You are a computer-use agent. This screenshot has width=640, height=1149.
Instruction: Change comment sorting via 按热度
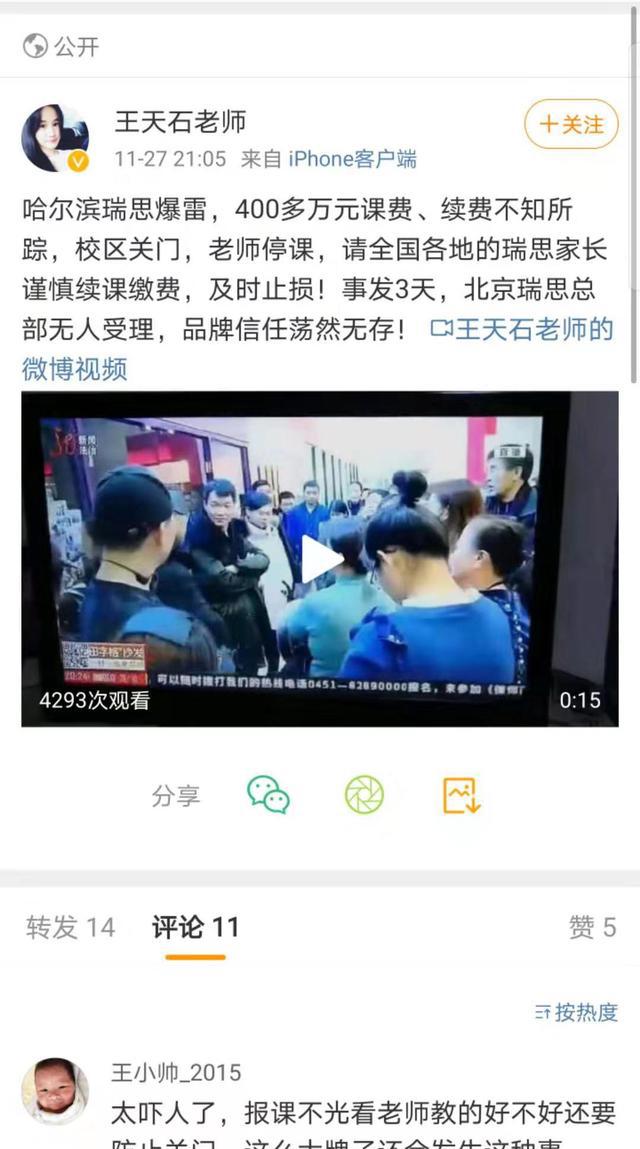[576, 1012]
